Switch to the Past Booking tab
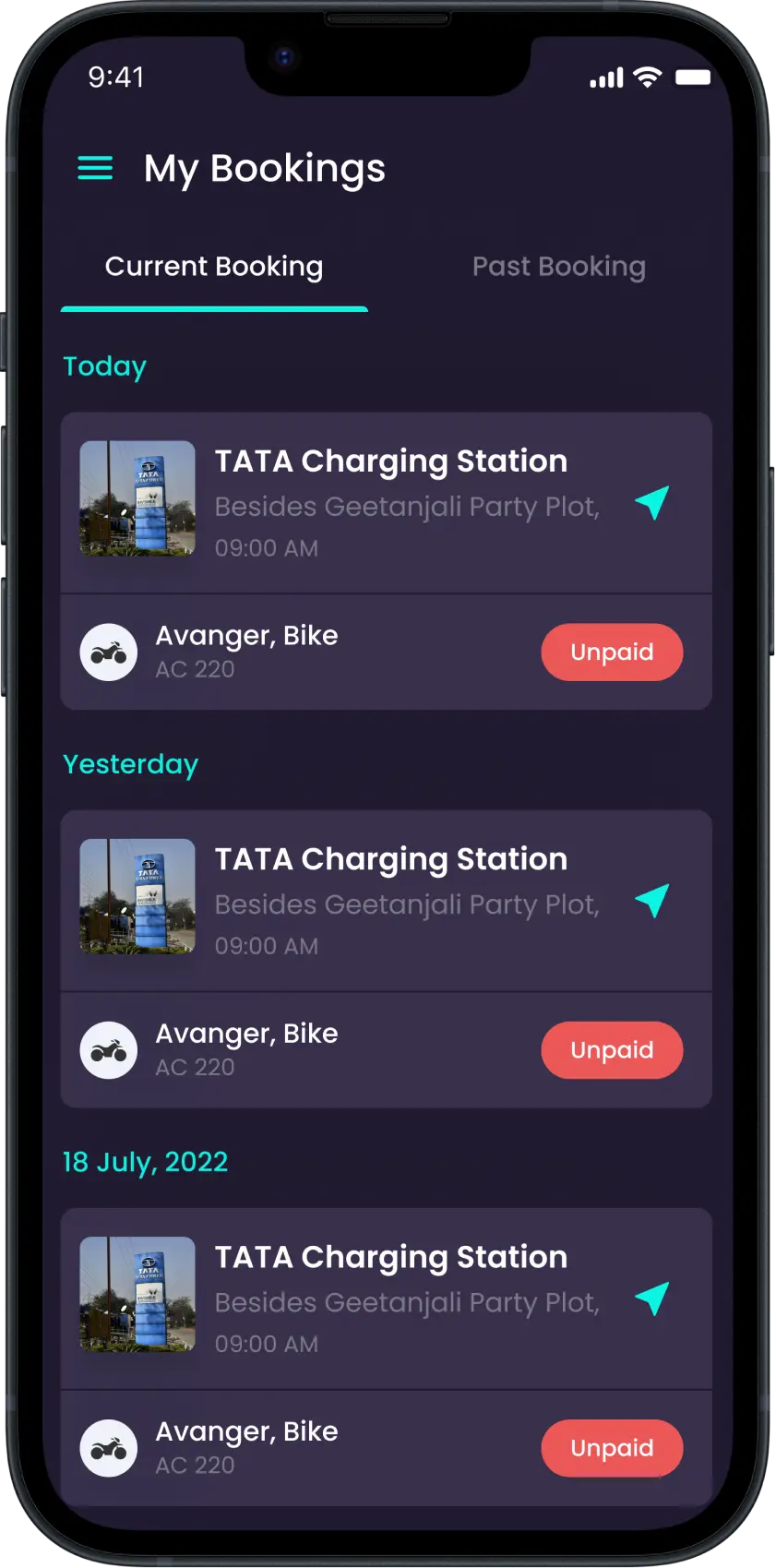The image size is (776, 1568). click(x=558, y=266)
